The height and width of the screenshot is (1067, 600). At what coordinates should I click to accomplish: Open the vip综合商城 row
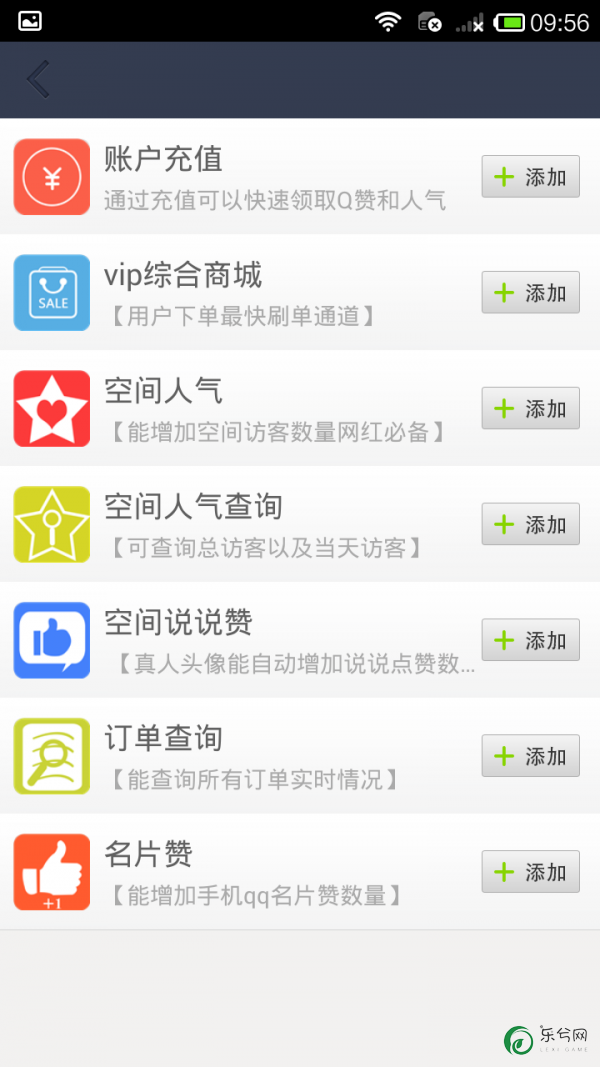(300, 293)
